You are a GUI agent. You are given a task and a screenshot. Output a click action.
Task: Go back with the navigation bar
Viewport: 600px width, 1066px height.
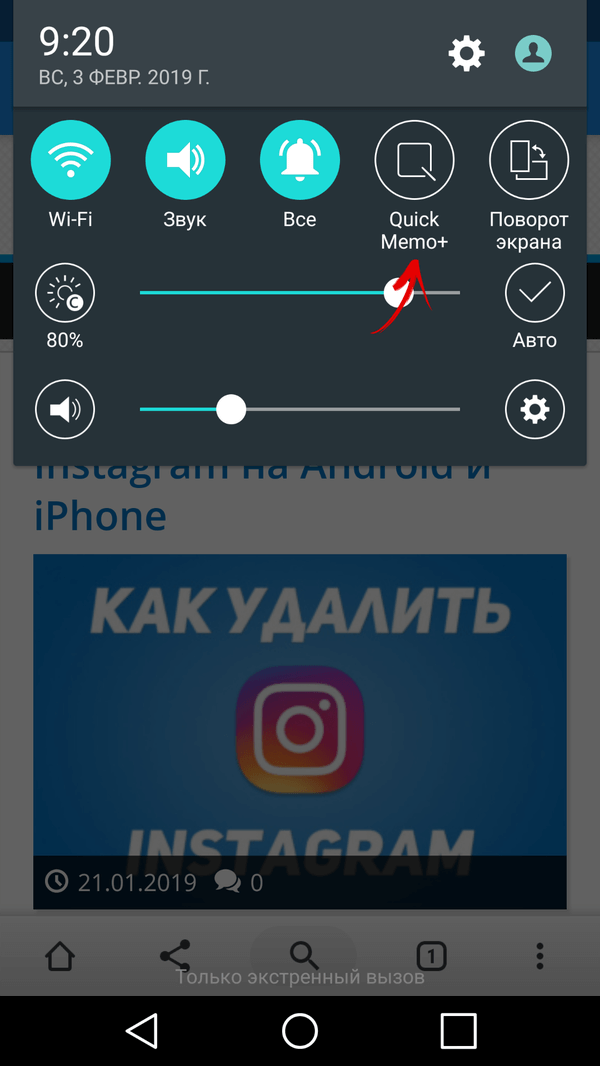(x=141, y=1030)
